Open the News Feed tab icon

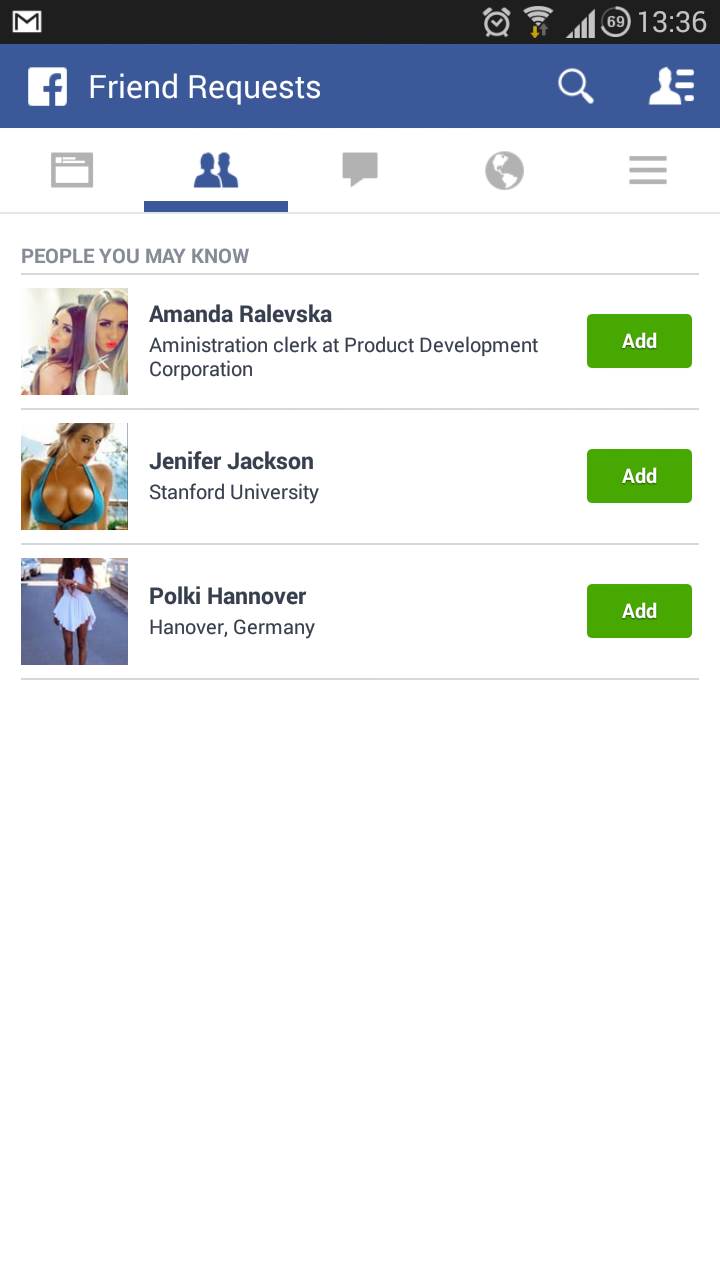pos(71,169)
